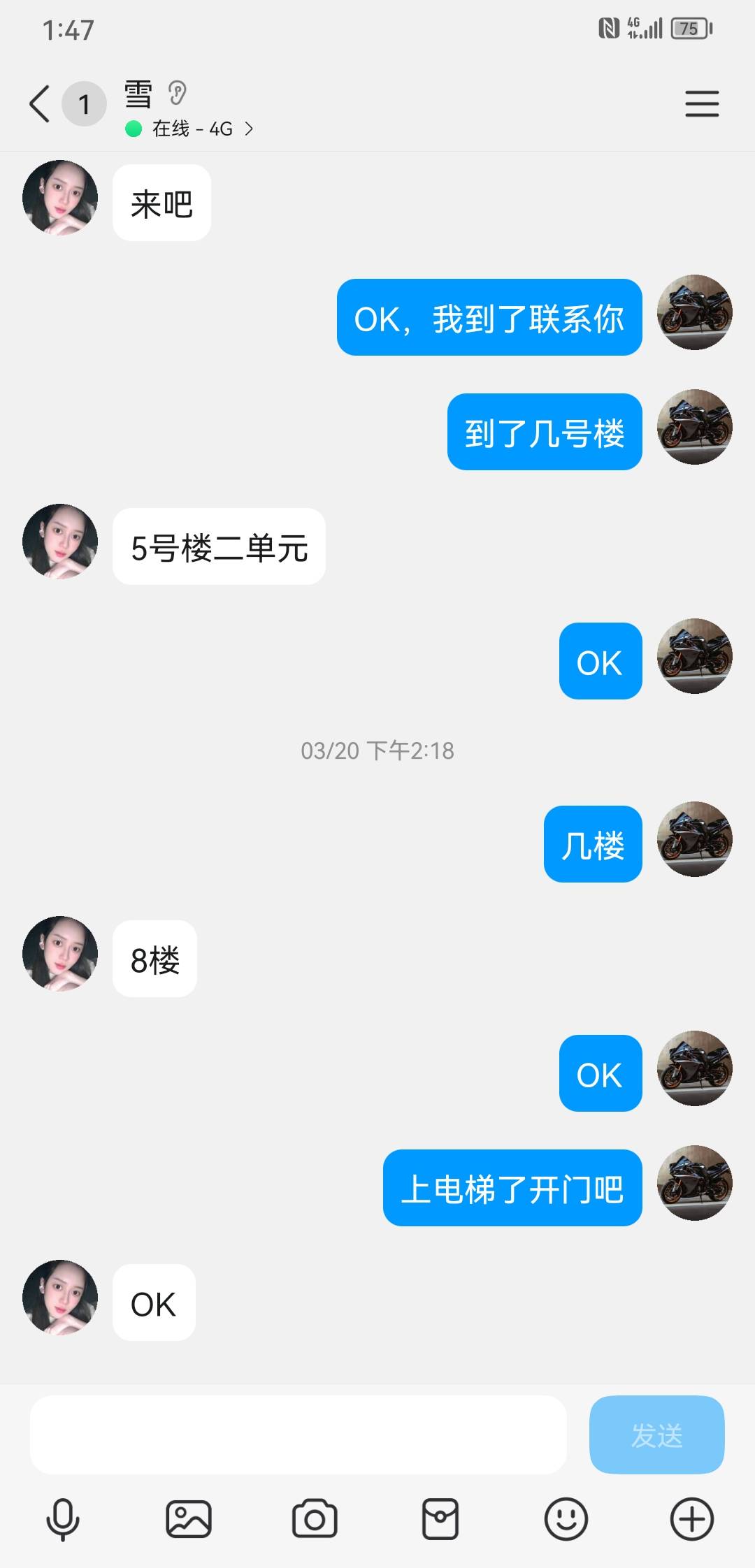Expand the 在线 - 4G status chevron
Screen dimensions: 755x1568
249,129
